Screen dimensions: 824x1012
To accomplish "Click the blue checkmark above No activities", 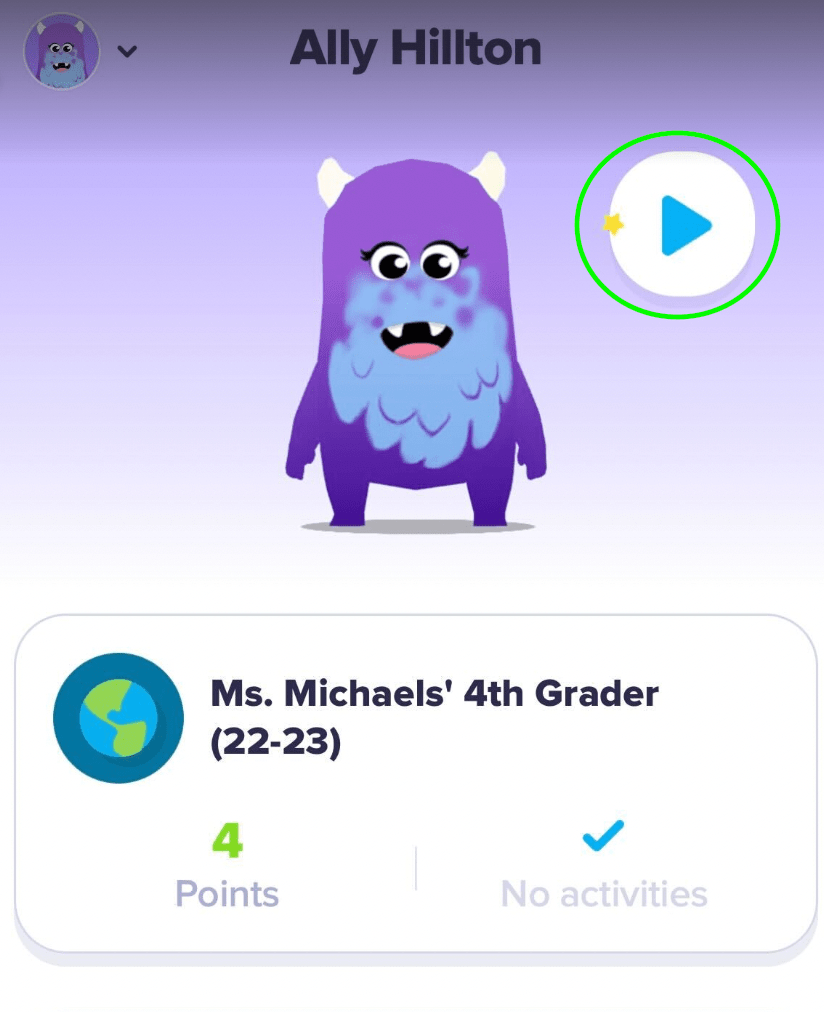I will pyautogui.click(x=602, y=838).
